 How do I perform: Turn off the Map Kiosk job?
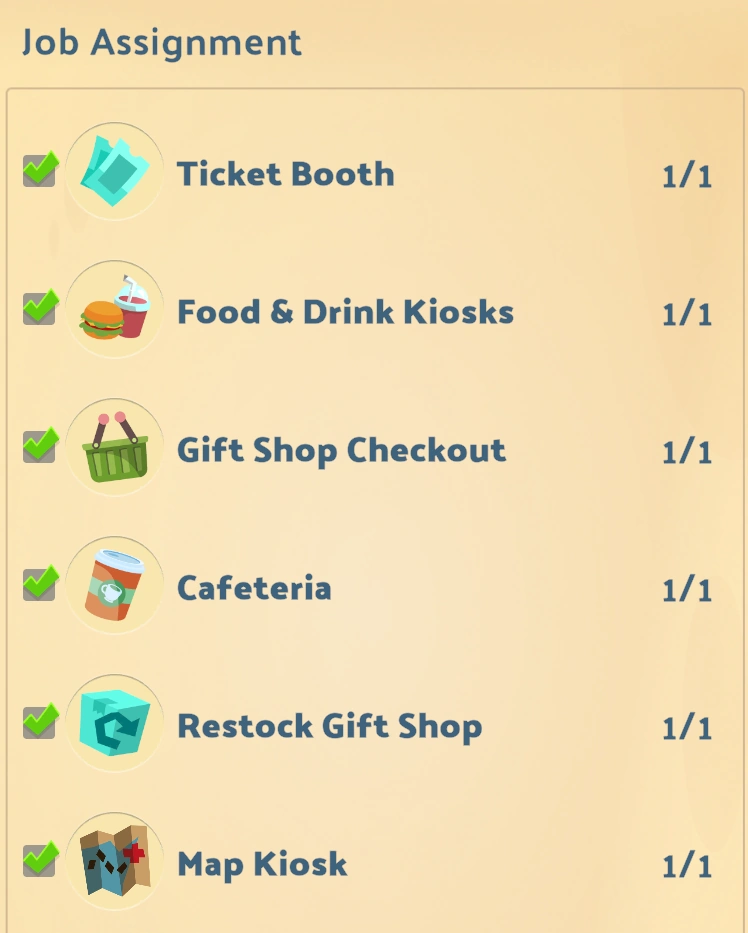[40, 860]
